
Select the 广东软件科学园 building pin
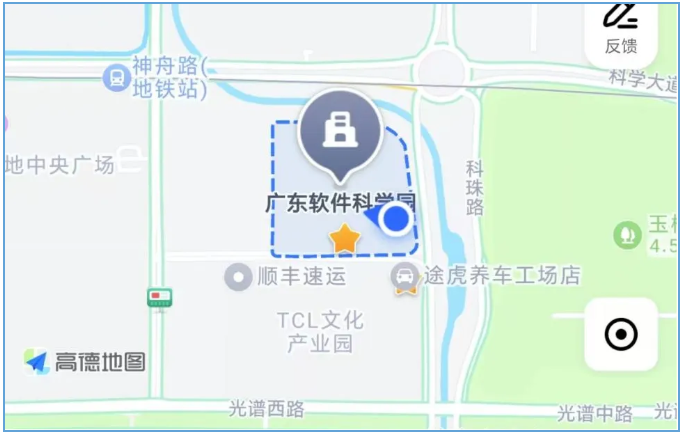tap(342, 130)
